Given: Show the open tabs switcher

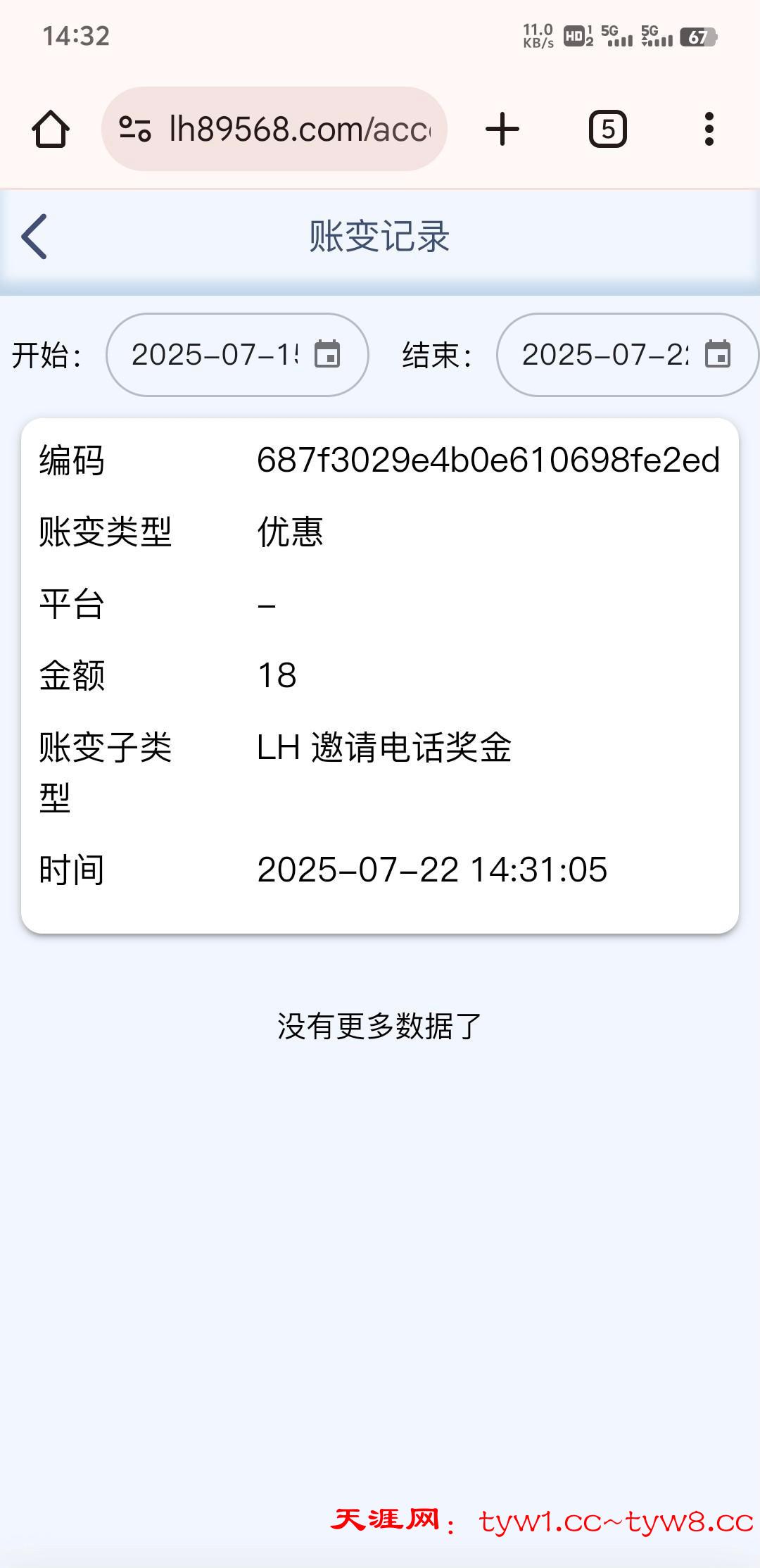Looking at the screenshot, I should coord(607,130).
